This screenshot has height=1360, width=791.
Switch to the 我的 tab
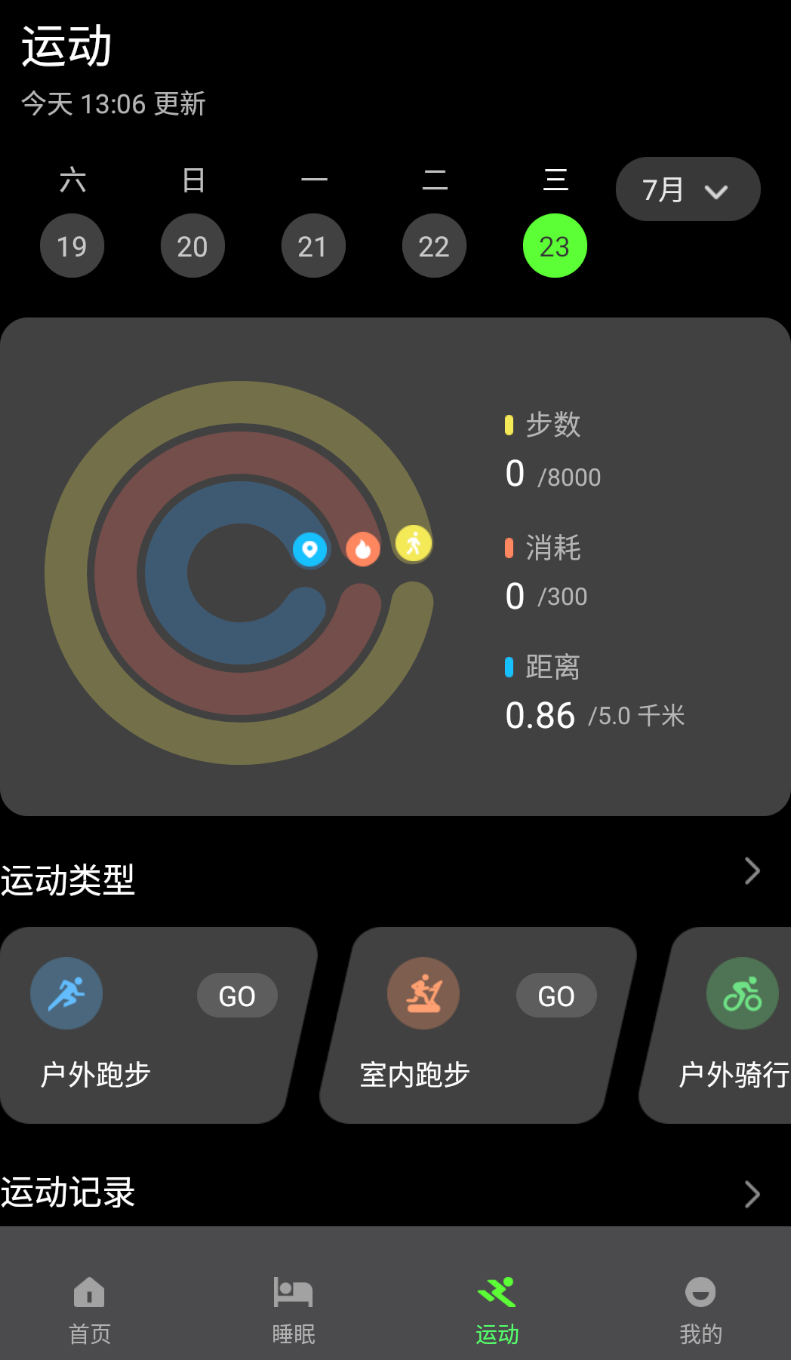pyautogui.click(x=700, y=1310)
